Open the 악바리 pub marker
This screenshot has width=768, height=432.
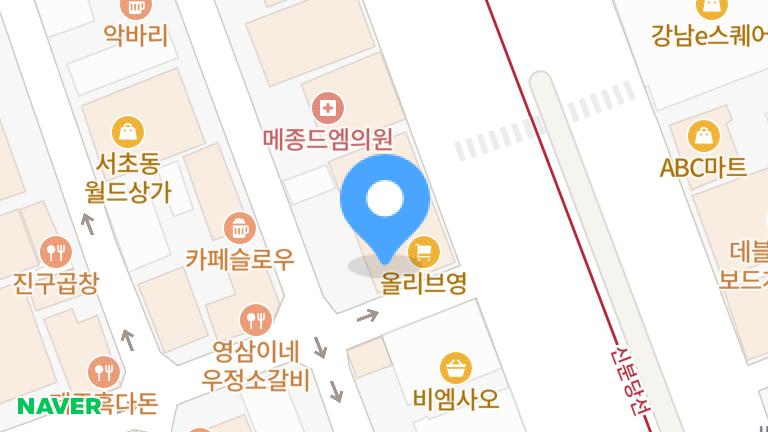click(x=136, y=8)
